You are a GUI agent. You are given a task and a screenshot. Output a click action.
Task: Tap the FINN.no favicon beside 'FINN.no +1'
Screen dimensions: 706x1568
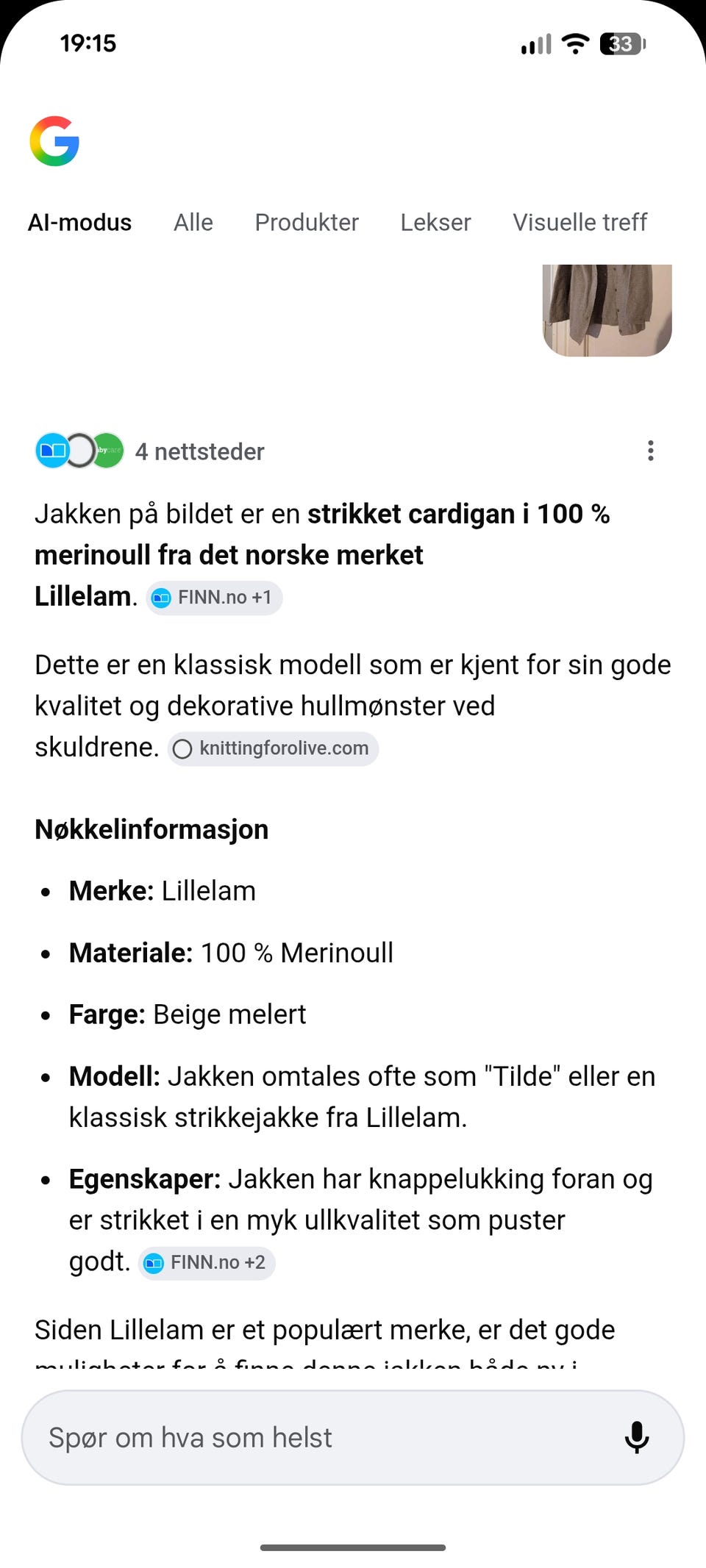160,598
